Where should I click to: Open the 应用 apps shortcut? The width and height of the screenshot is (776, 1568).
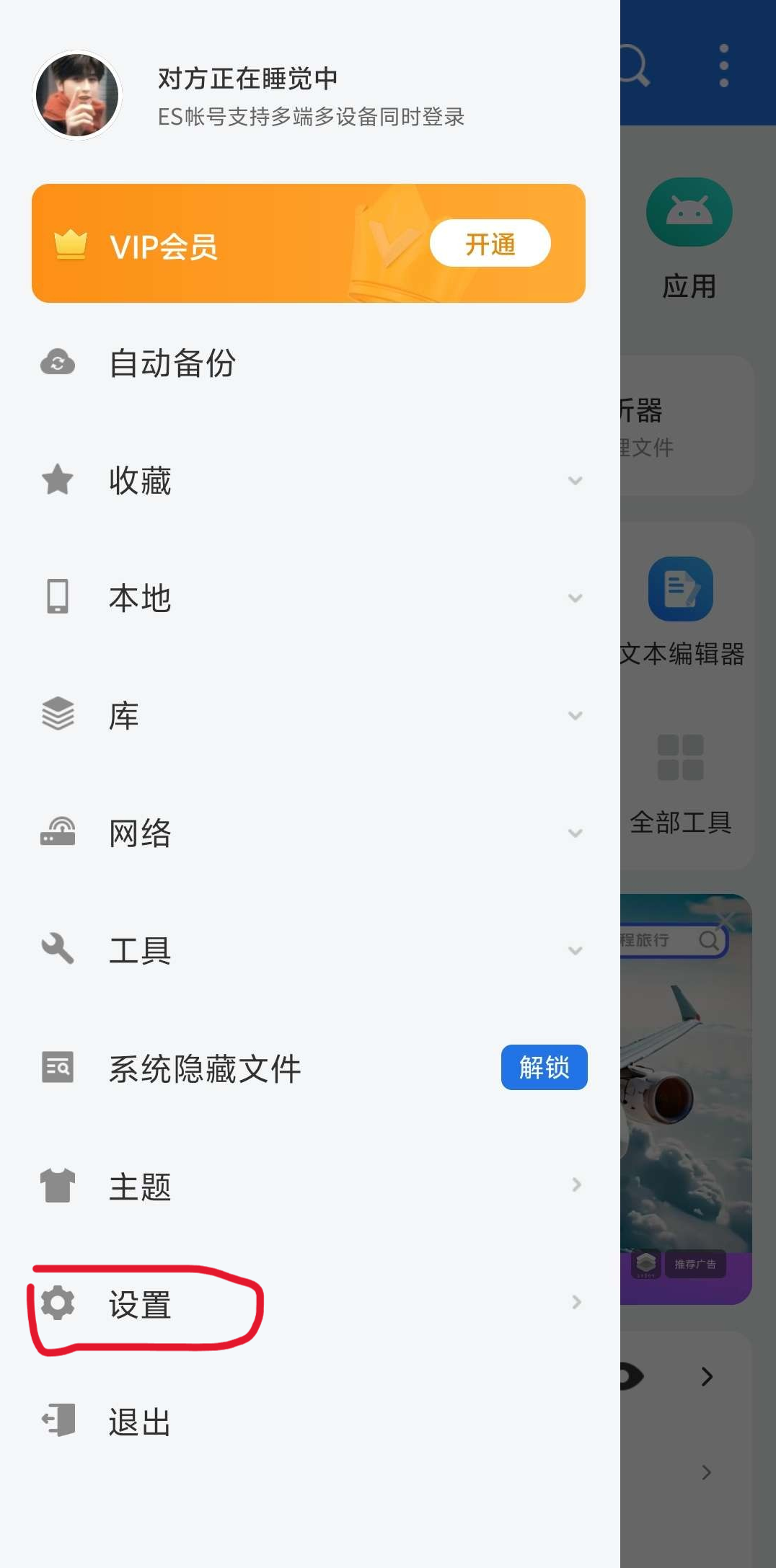click(689, 238)
